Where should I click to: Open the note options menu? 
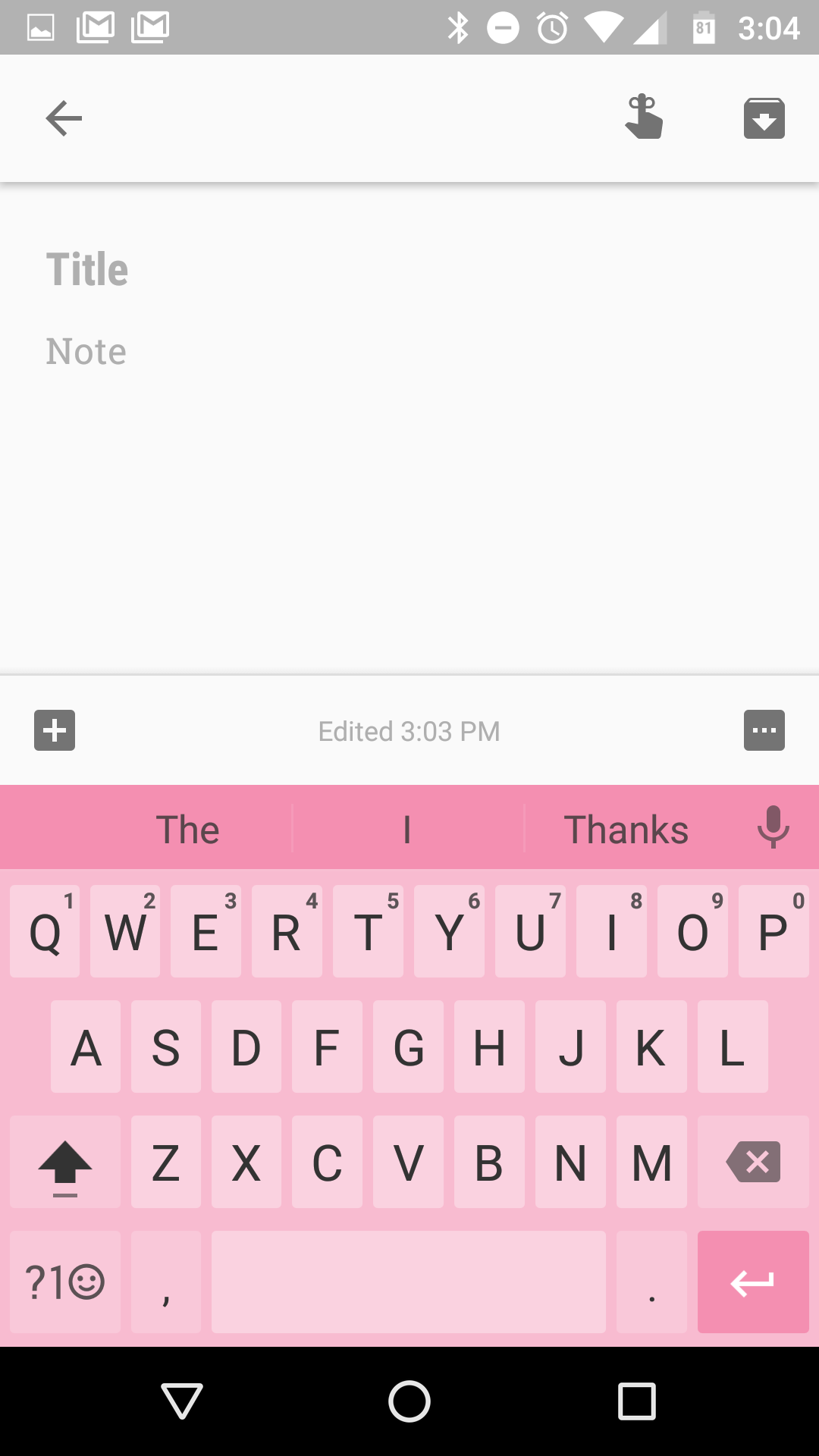coord(764,730)
